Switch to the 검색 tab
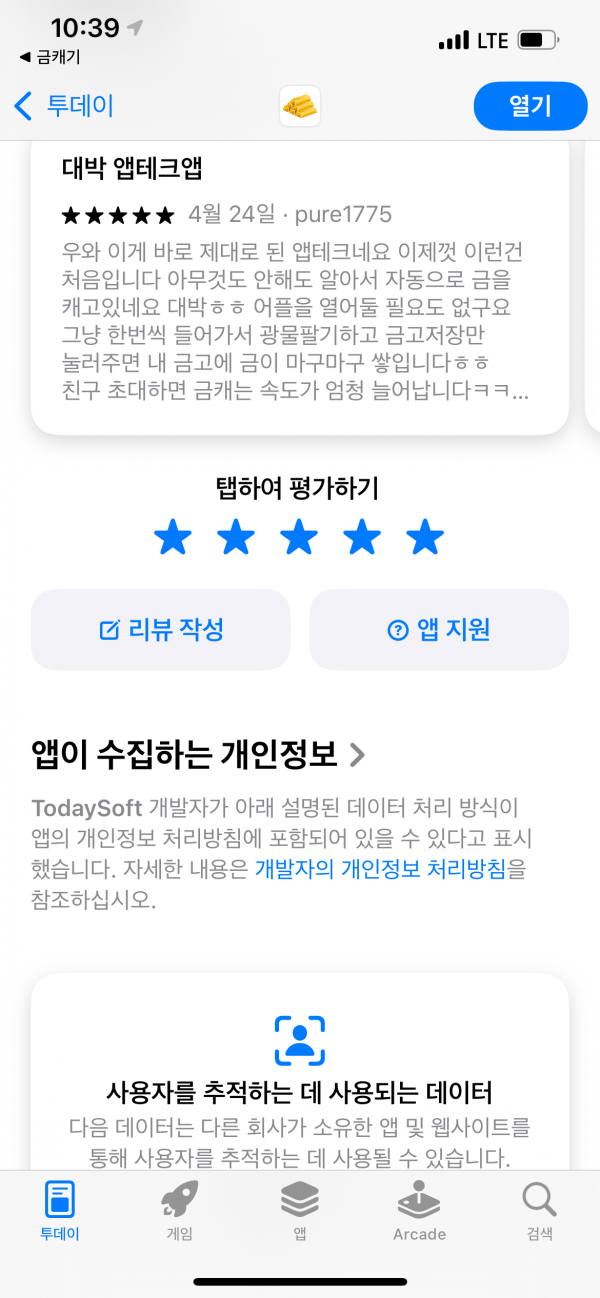The height and width of the screenshot is (1298, 600). [x=539, y=1210]
